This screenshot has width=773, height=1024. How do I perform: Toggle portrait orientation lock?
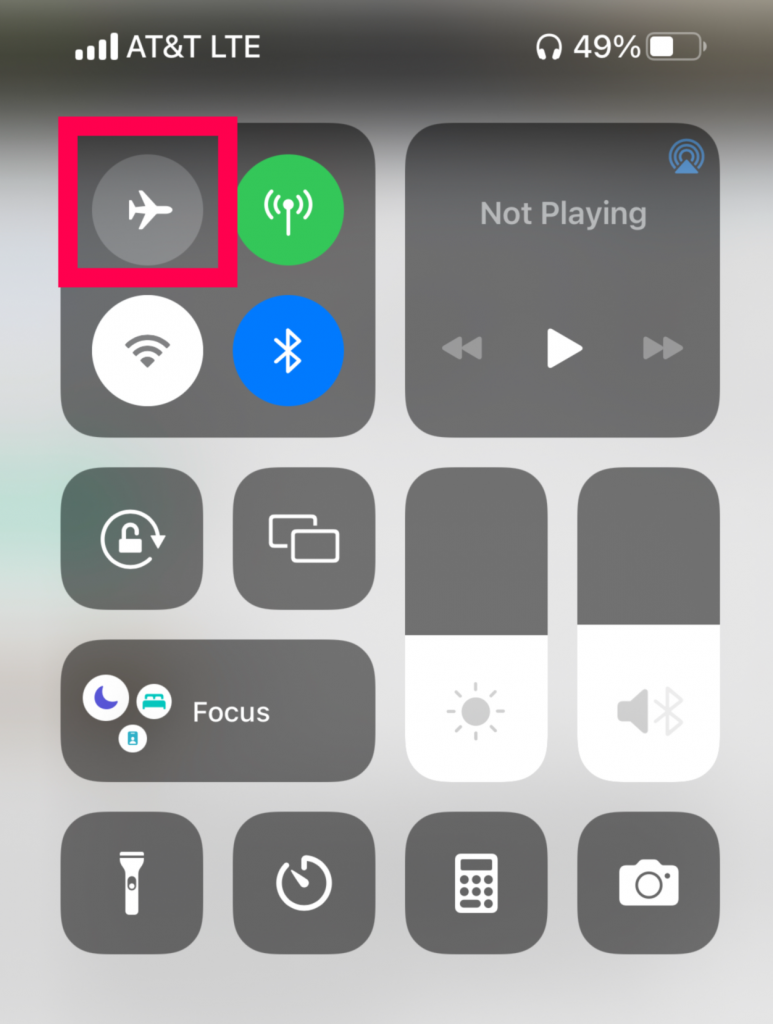(x=132, y=538)
